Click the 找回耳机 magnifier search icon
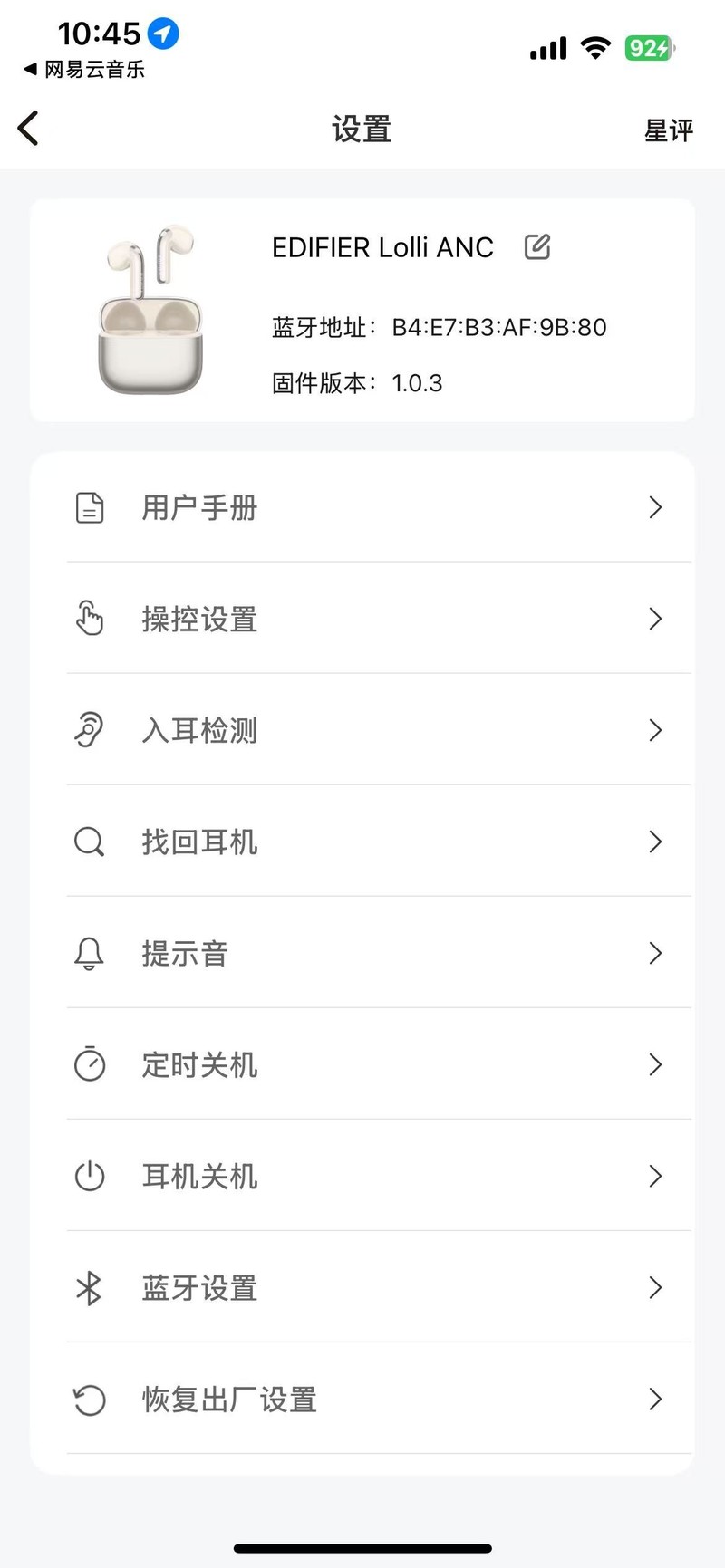The image size is (725, 1568). point(89,842)
